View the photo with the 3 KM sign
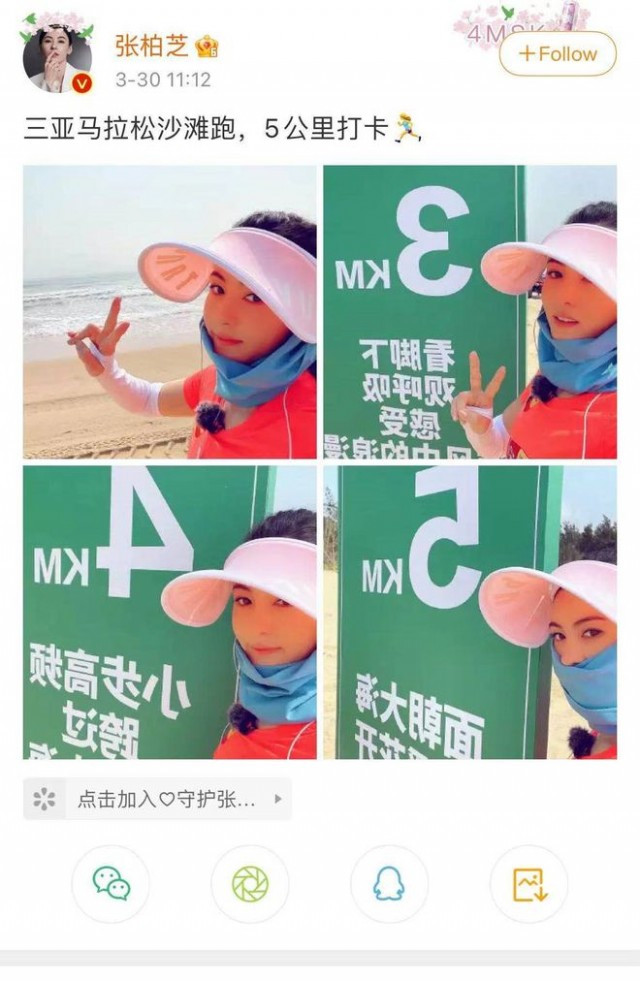The image size is (640, 981). point(470,312)
